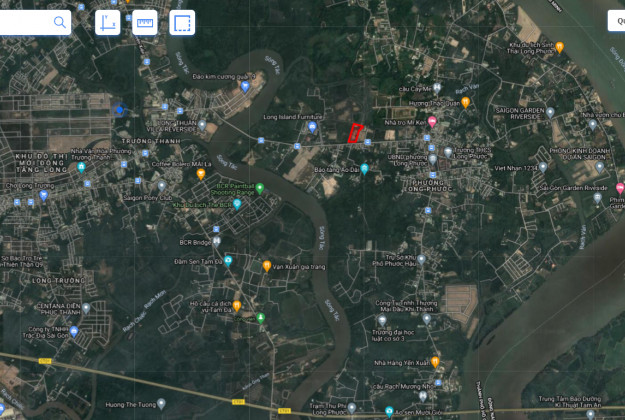Tap the search magnifier icon
This screenshot has height=420, width=625.
click(60, 22)
